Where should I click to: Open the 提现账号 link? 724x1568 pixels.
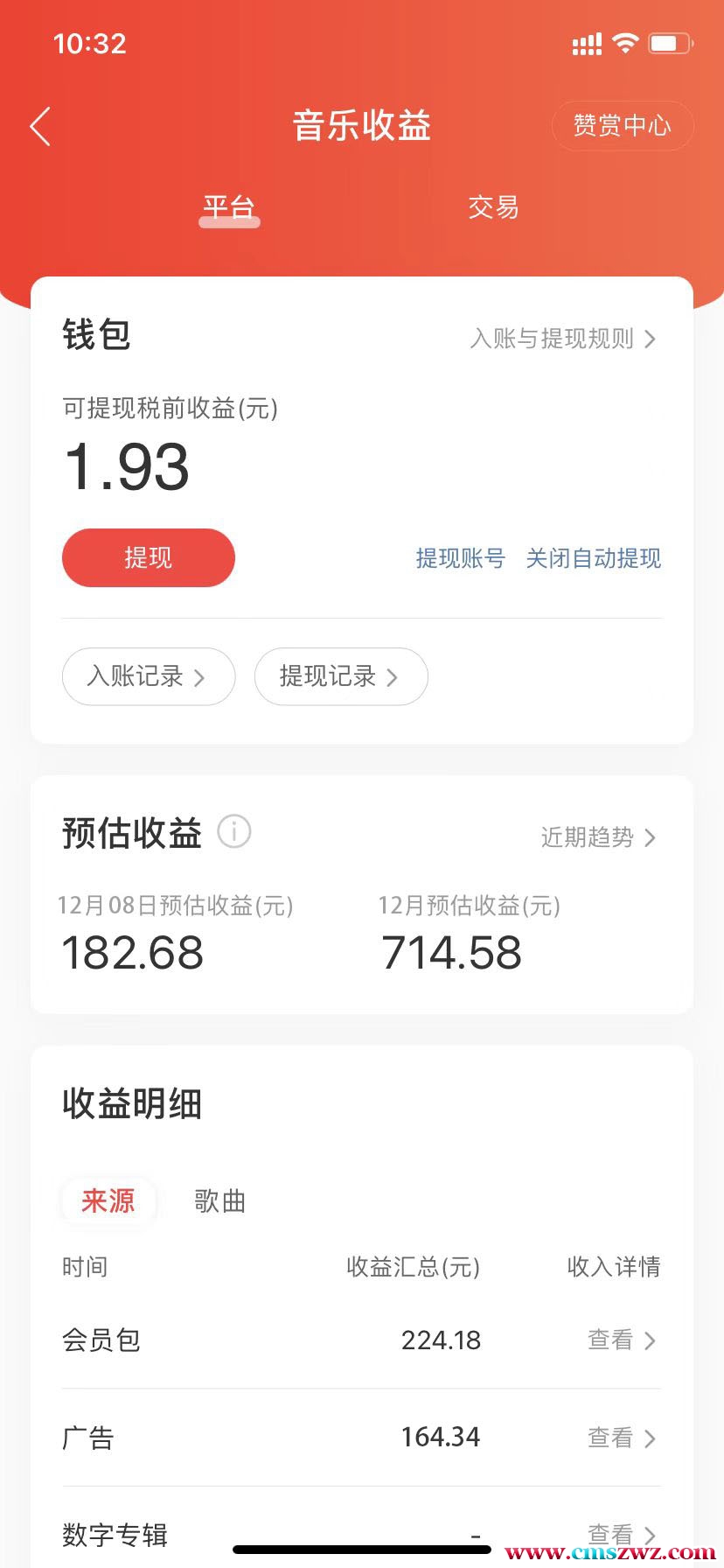click(460, 558)
